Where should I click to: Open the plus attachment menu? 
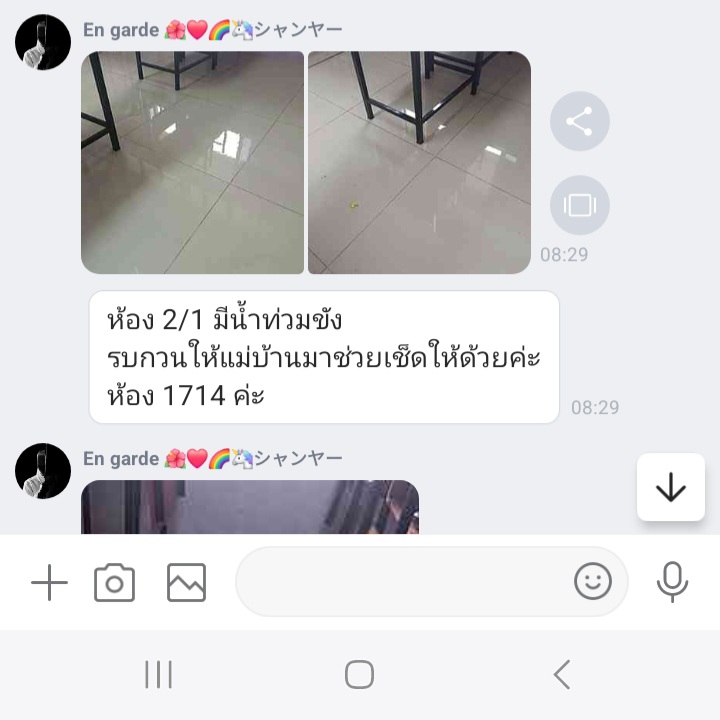coord(49,582)
